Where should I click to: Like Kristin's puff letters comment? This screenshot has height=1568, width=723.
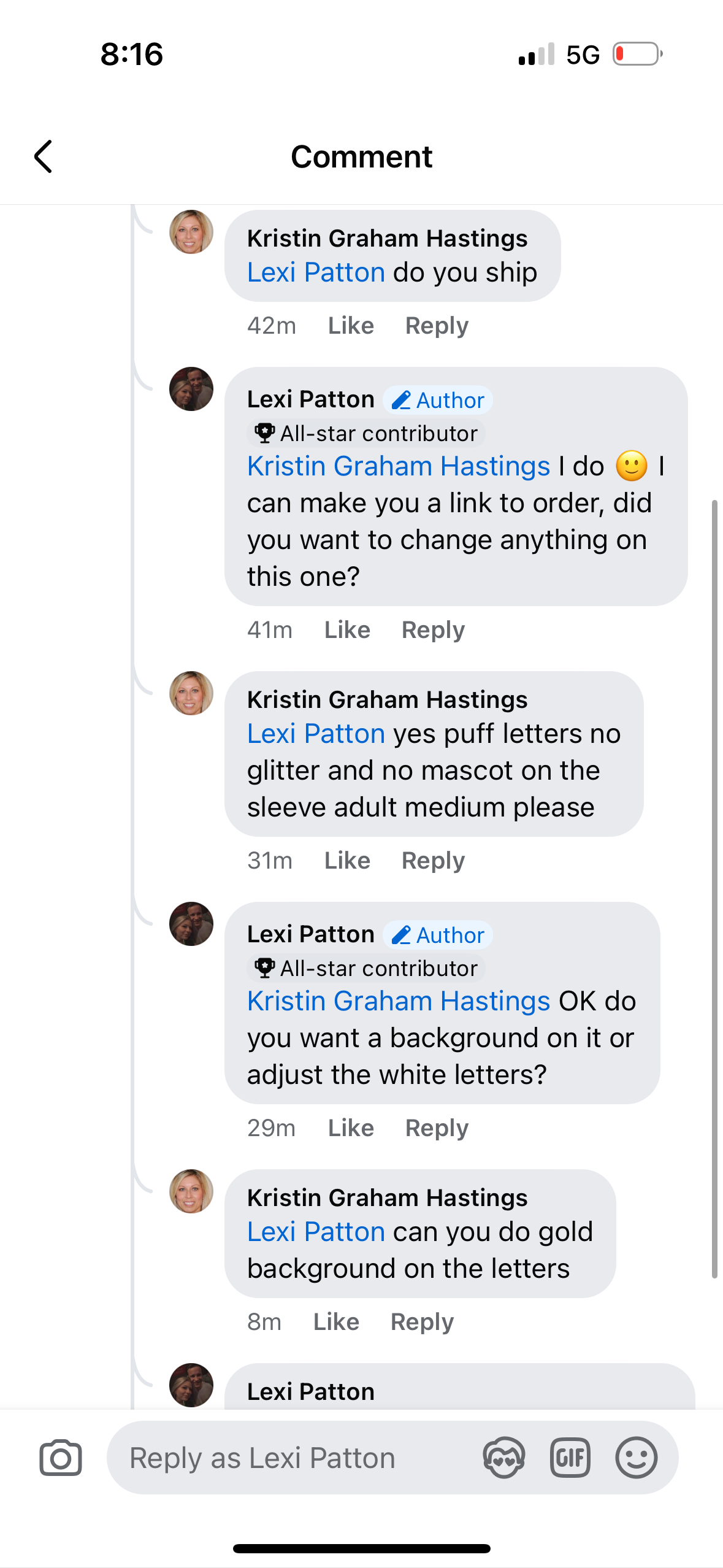(347, 860)
